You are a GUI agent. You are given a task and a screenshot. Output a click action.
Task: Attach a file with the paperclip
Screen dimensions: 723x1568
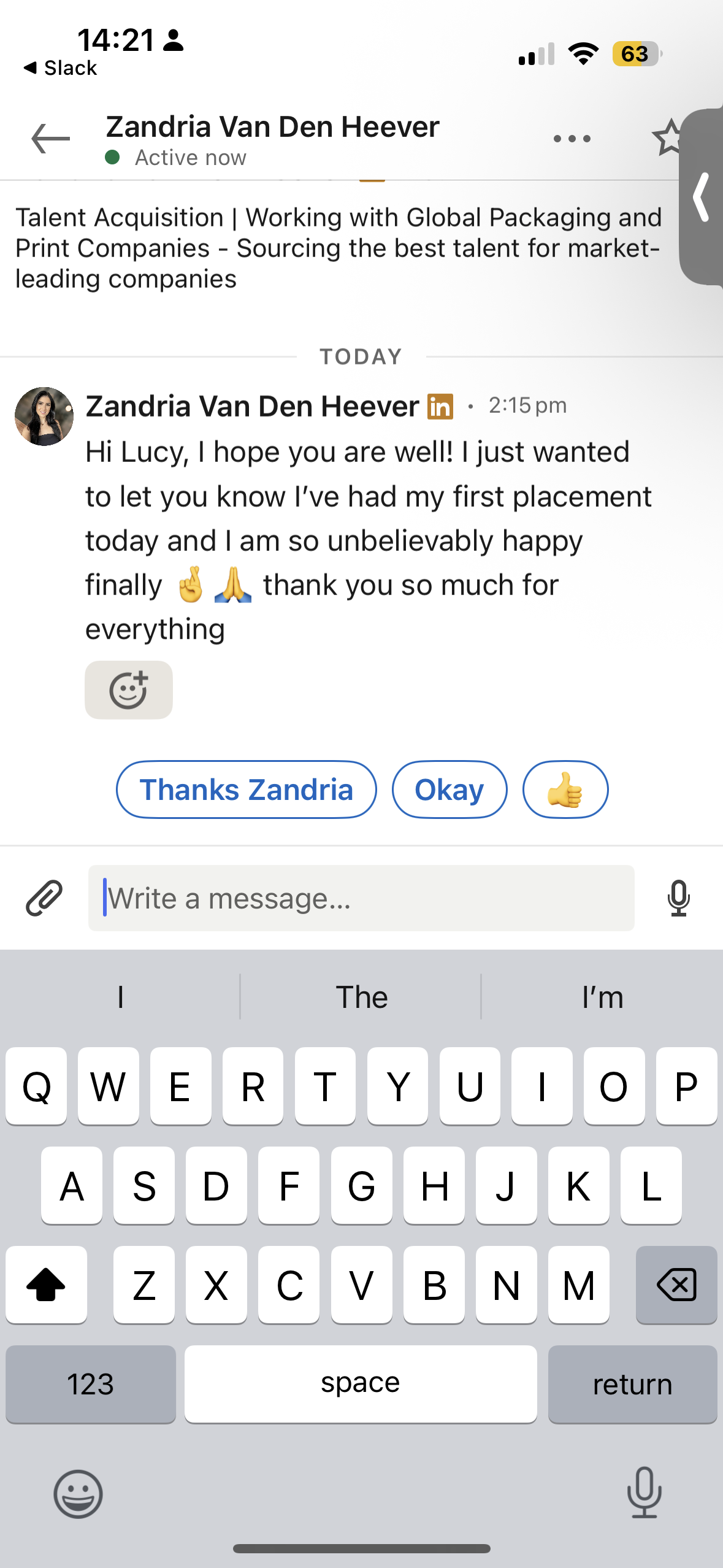[x=44, y=898]
